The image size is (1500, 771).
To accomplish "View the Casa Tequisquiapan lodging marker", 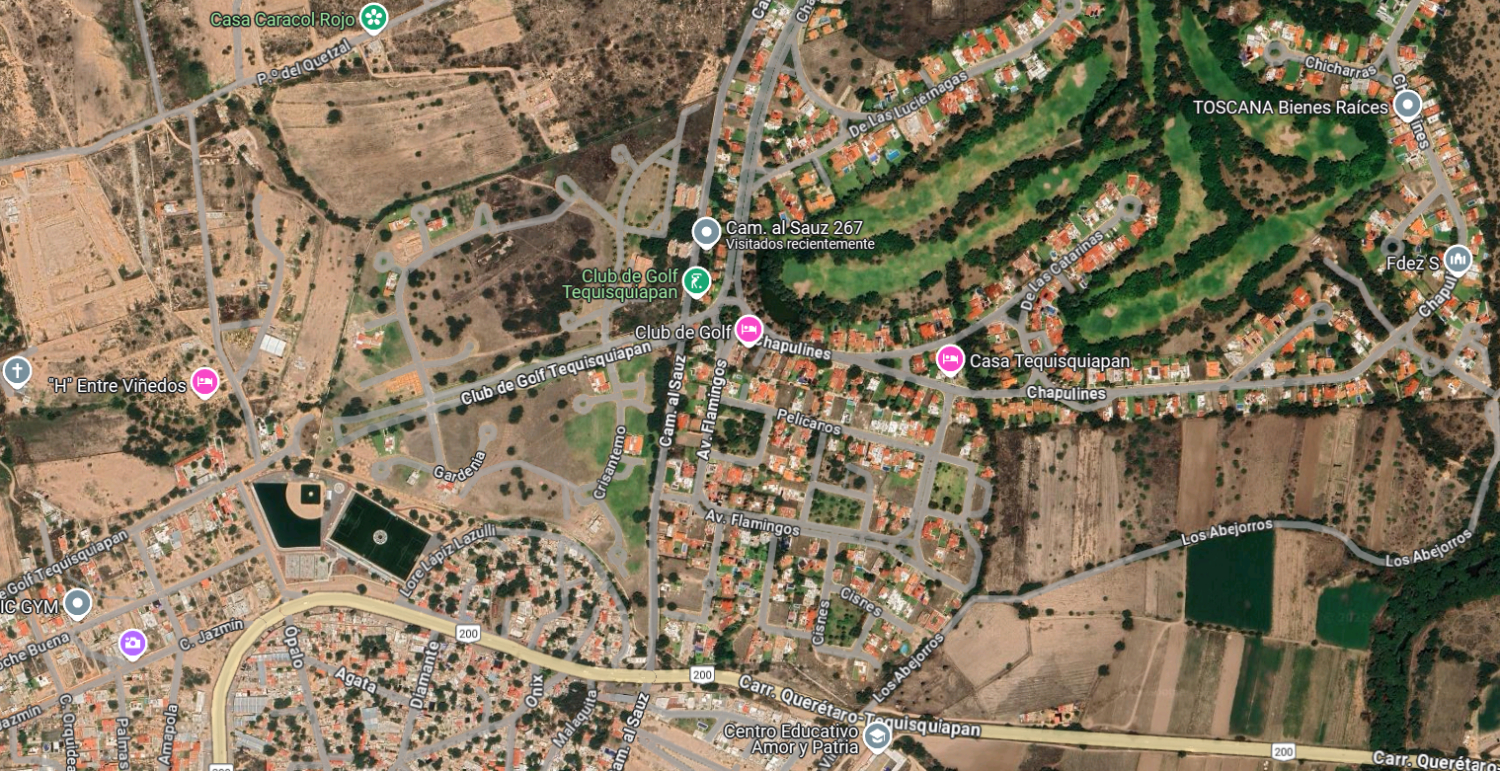I will (950, 358).
